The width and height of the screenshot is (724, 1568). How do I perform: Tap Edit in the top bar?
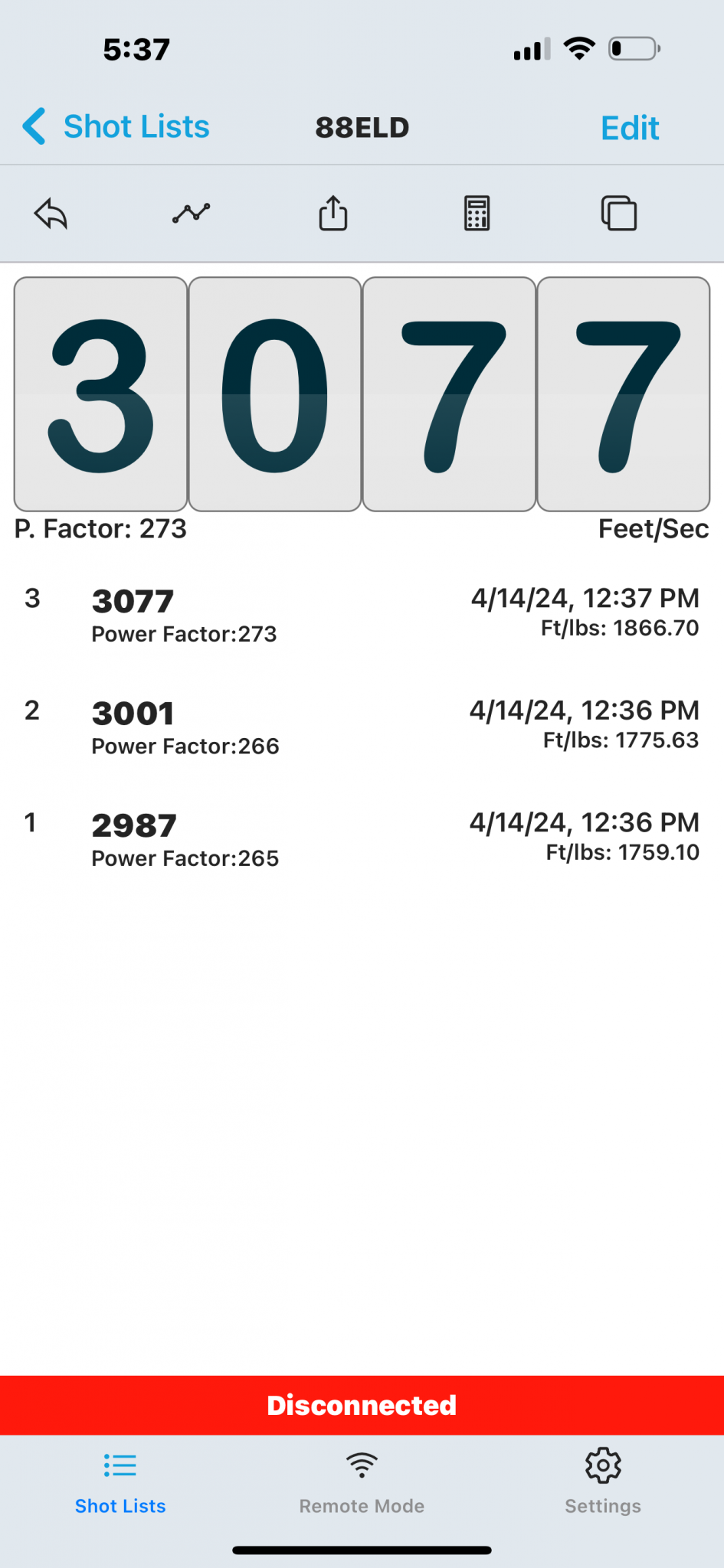point(630,128)
